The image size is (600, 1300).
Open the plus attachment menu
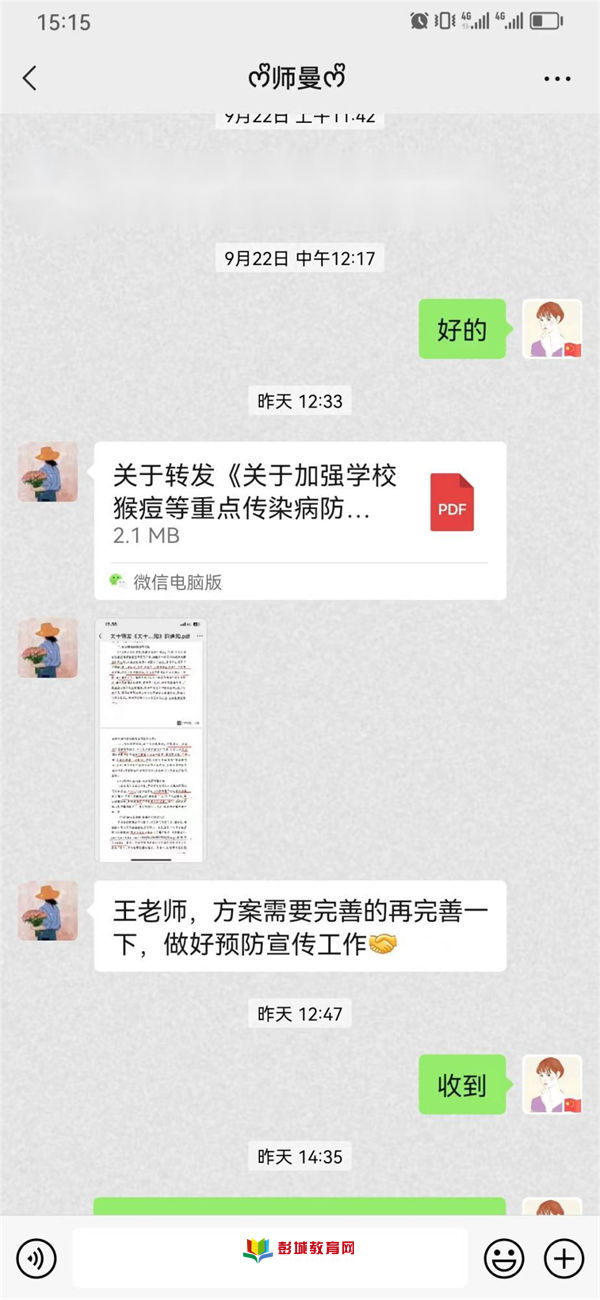pyautogui.click(x=564, y=1257)
